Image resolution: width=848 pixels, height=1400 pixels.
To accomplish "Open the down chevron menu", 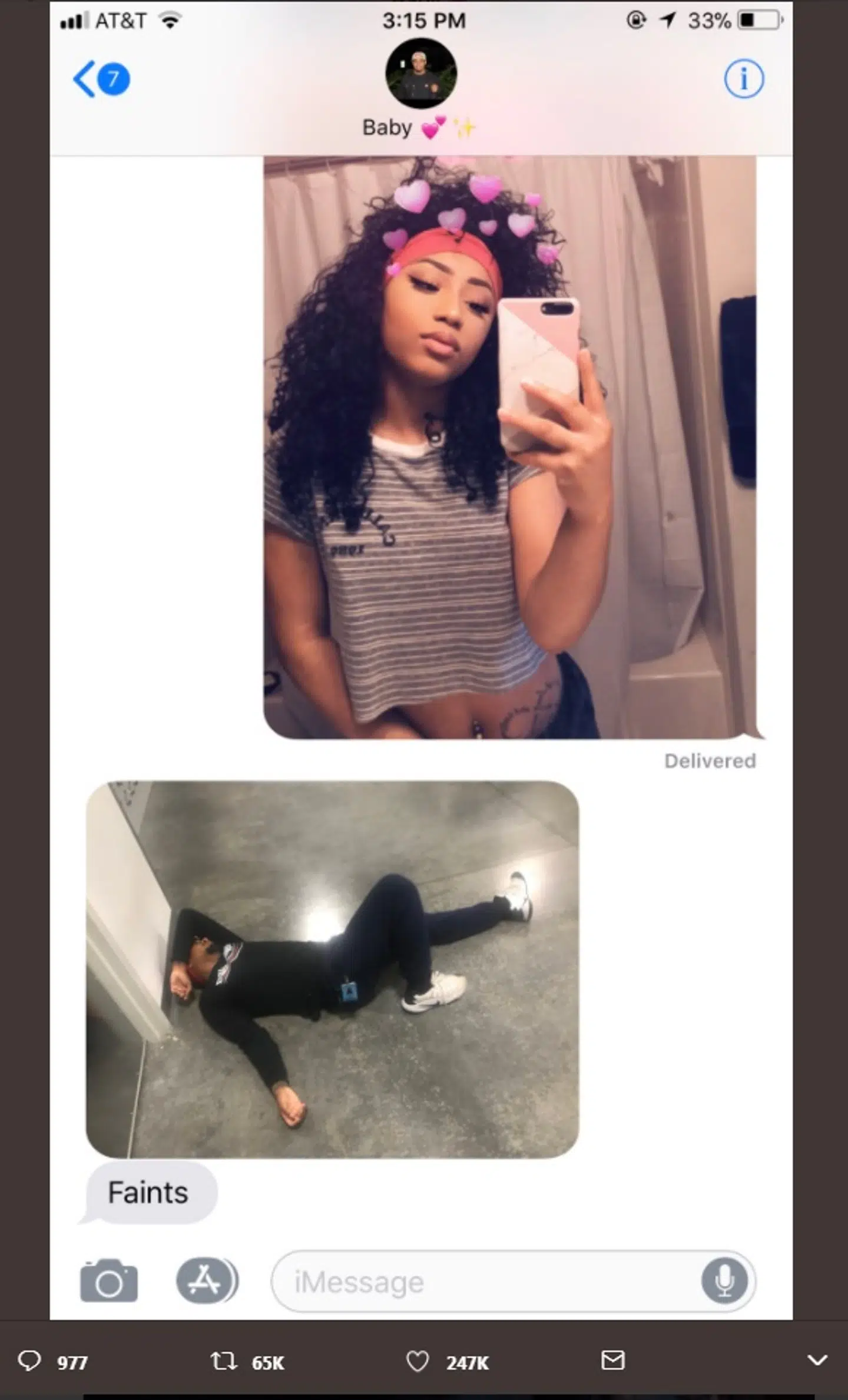I will tap(817, 1360).
